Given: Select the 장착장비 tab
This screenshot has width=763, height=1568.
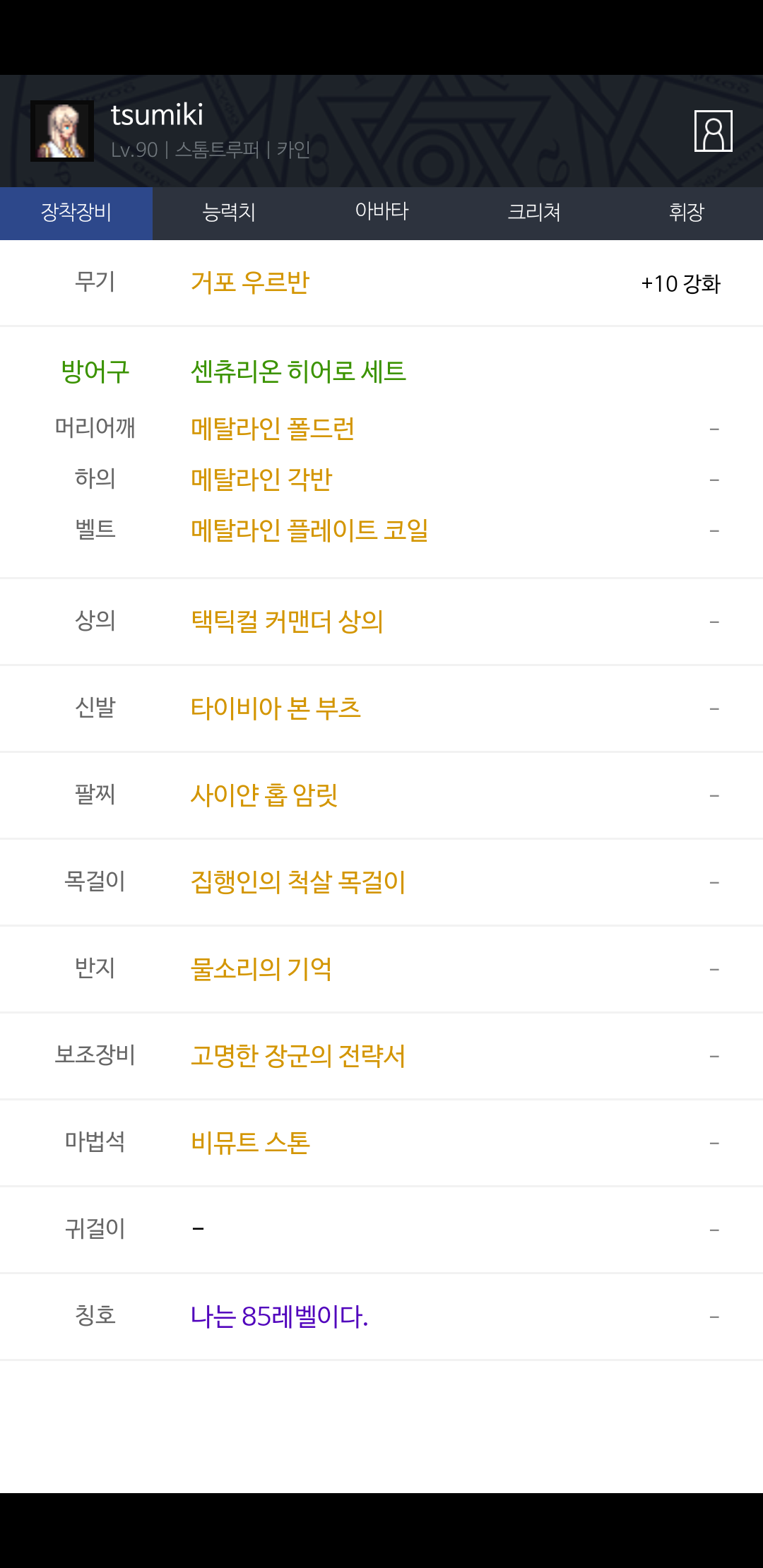Looking at the screenshot, I should pos(76,213).
